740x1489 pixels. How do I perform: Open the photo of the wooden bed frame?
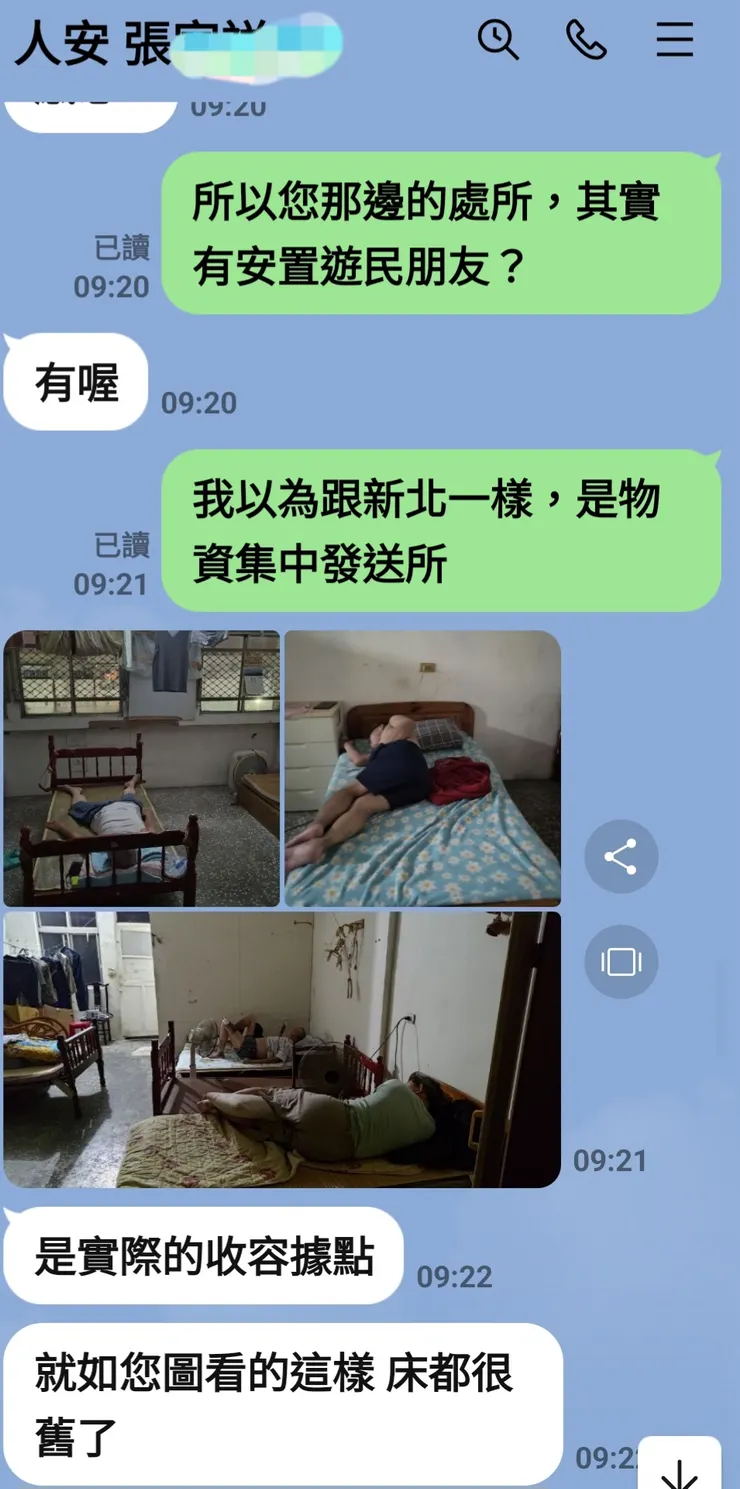point(142,765)
